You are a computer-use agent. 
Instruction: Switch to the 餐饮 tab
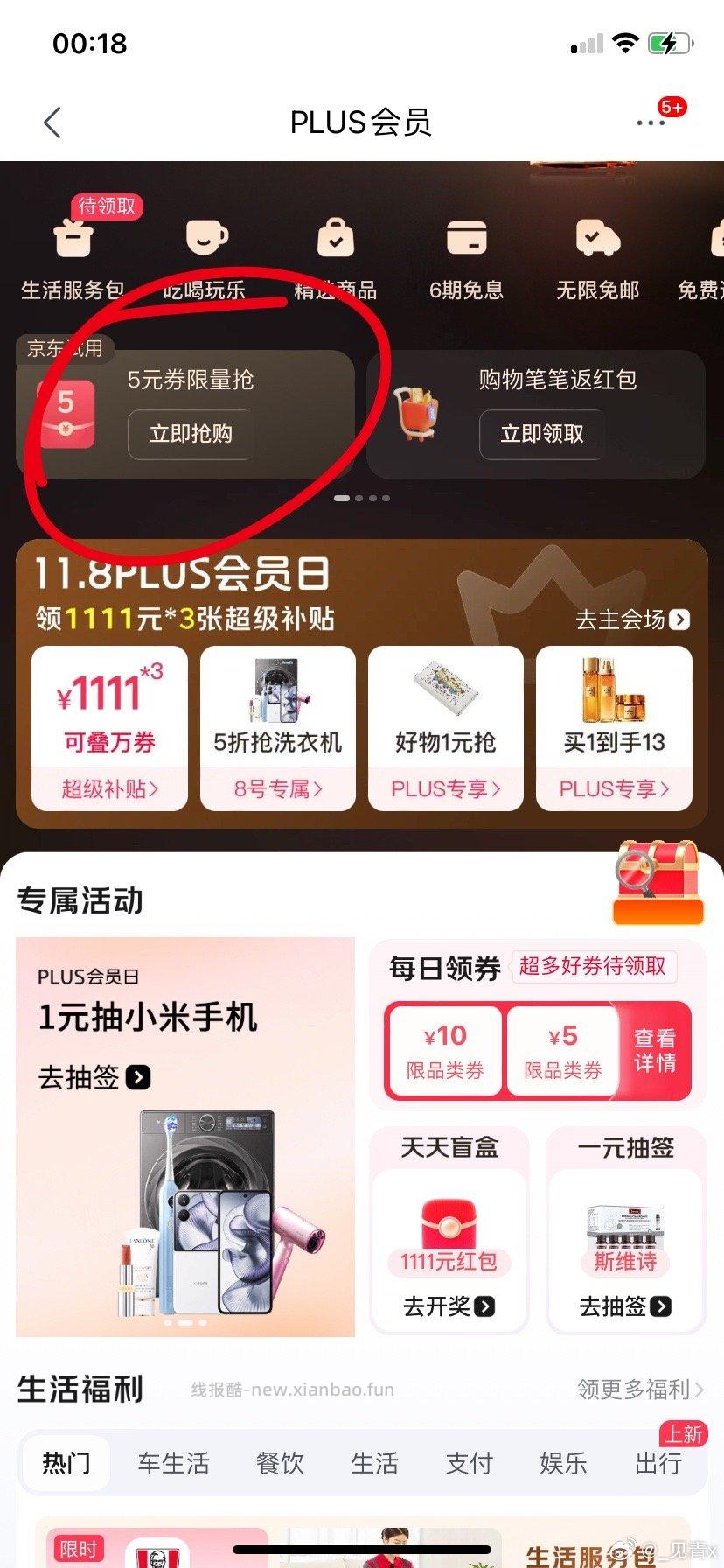[x=279, y=1462]
